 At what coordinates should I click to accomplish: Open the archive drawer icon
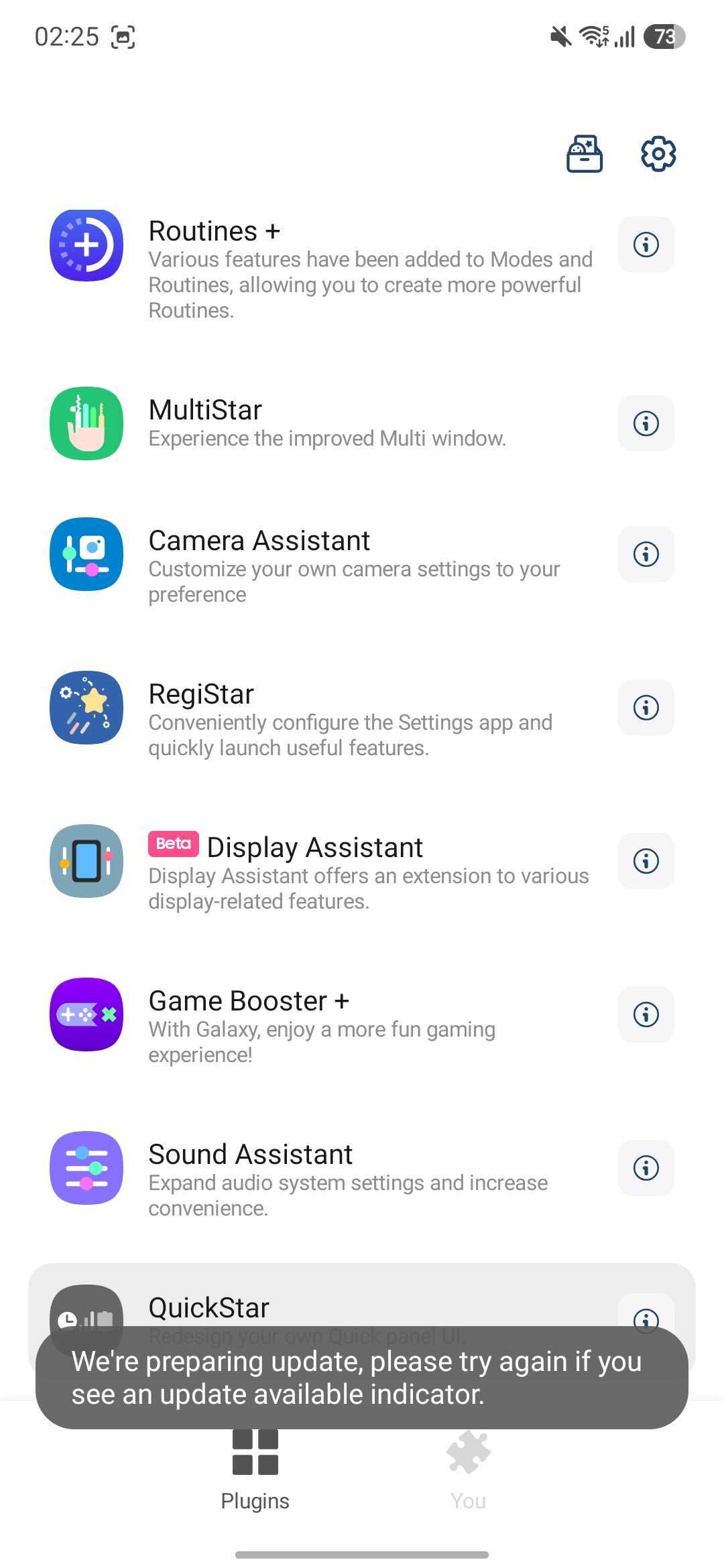584,153
